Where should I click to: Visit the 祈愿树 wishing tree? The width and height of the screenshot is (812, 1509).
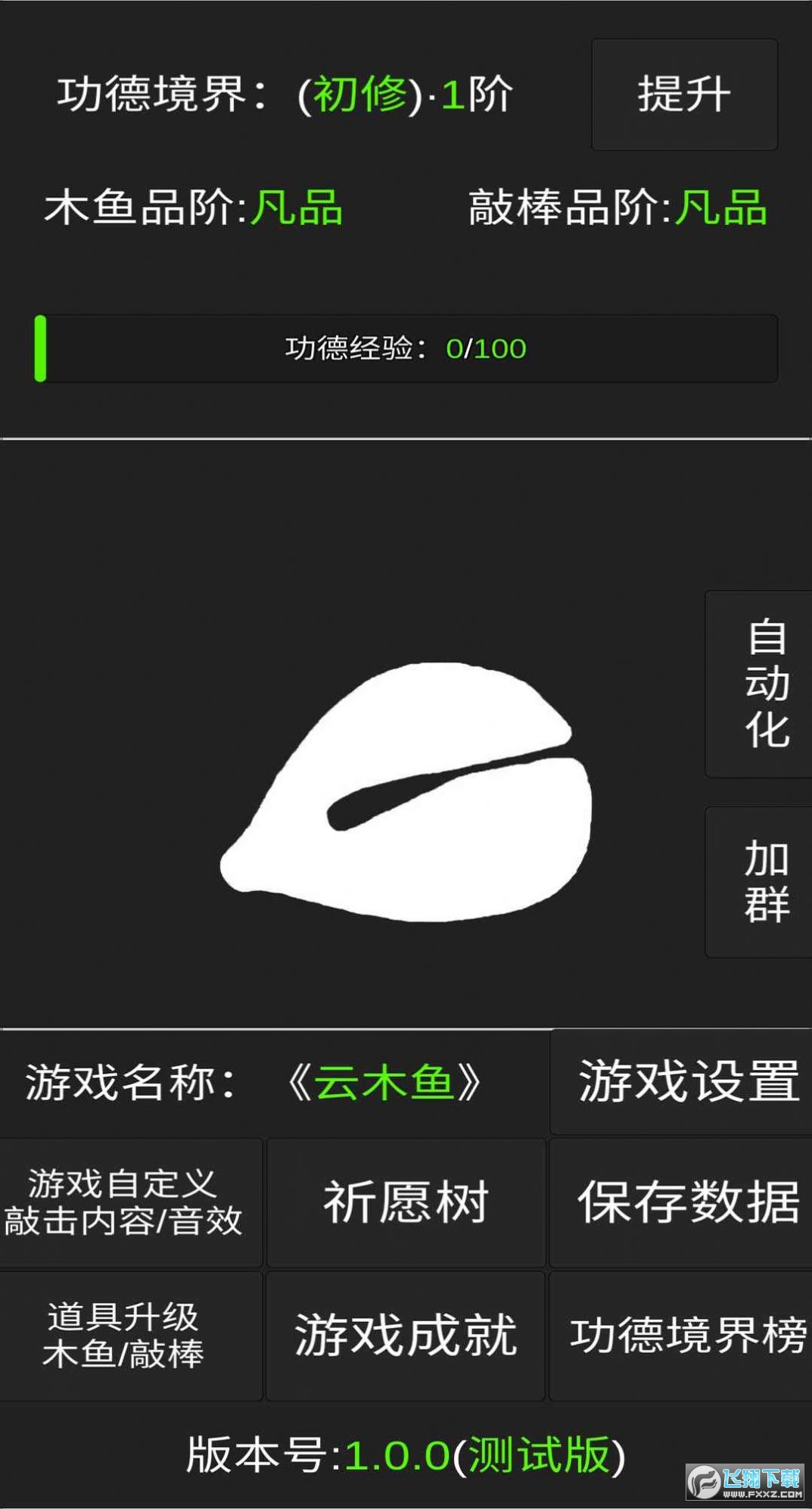406,1202
